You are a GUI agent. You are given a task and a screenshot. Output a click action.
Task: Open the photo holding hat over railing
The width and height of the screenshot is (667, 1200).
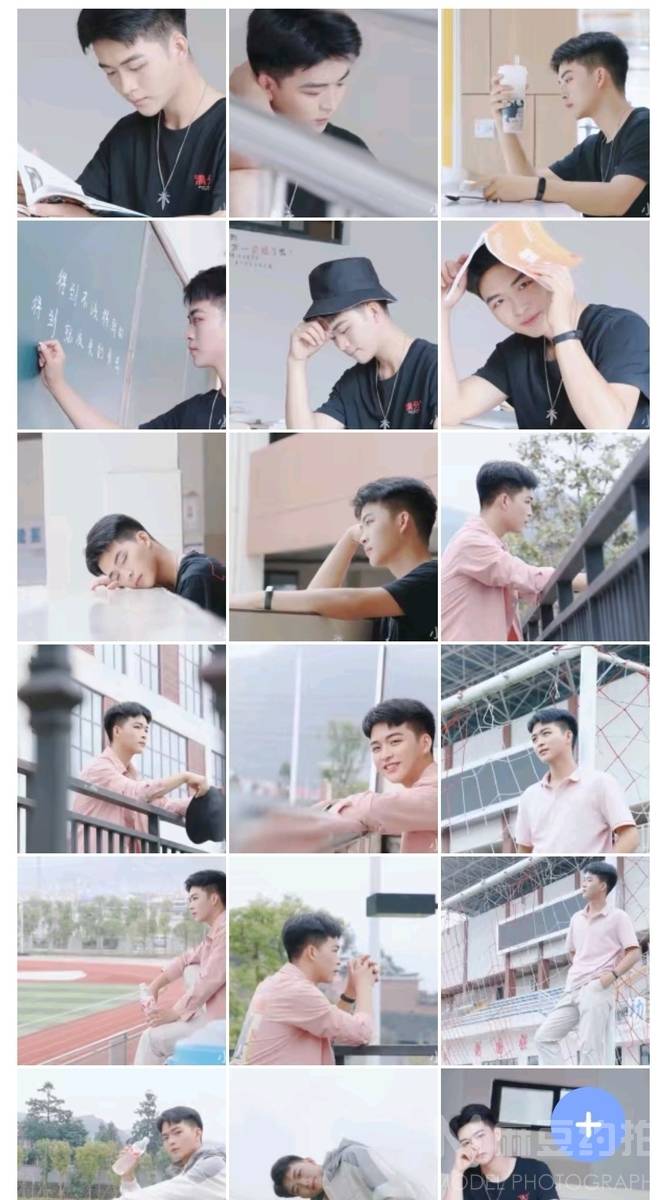point(121,749)
